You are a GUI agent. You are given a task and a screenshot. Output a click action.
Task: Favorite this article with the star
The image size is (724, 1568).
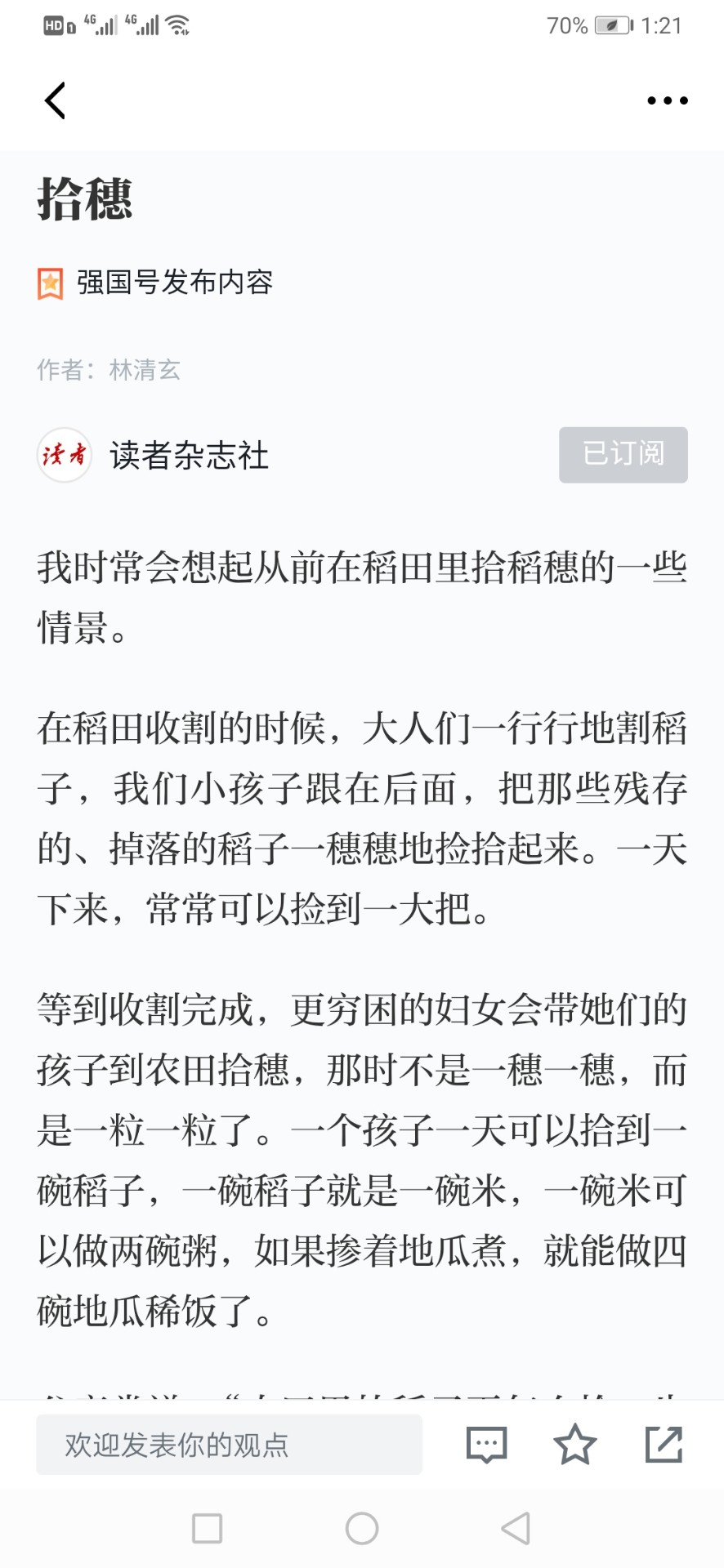click(x=574, y=1445)
